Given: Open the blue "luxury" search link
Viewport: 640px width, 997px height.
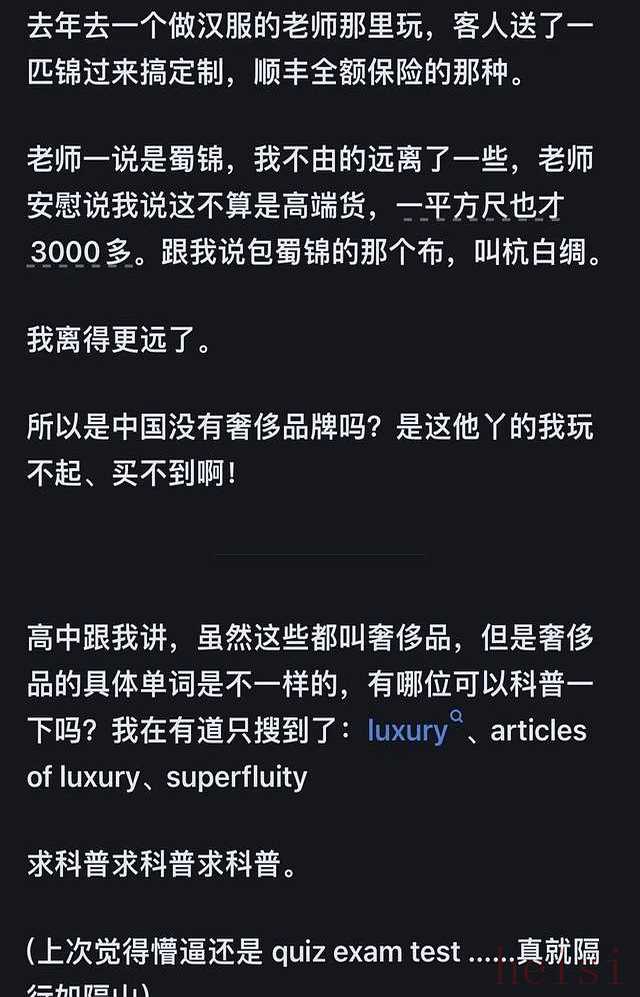Looking at the screenshot, I should coord(408,730).
